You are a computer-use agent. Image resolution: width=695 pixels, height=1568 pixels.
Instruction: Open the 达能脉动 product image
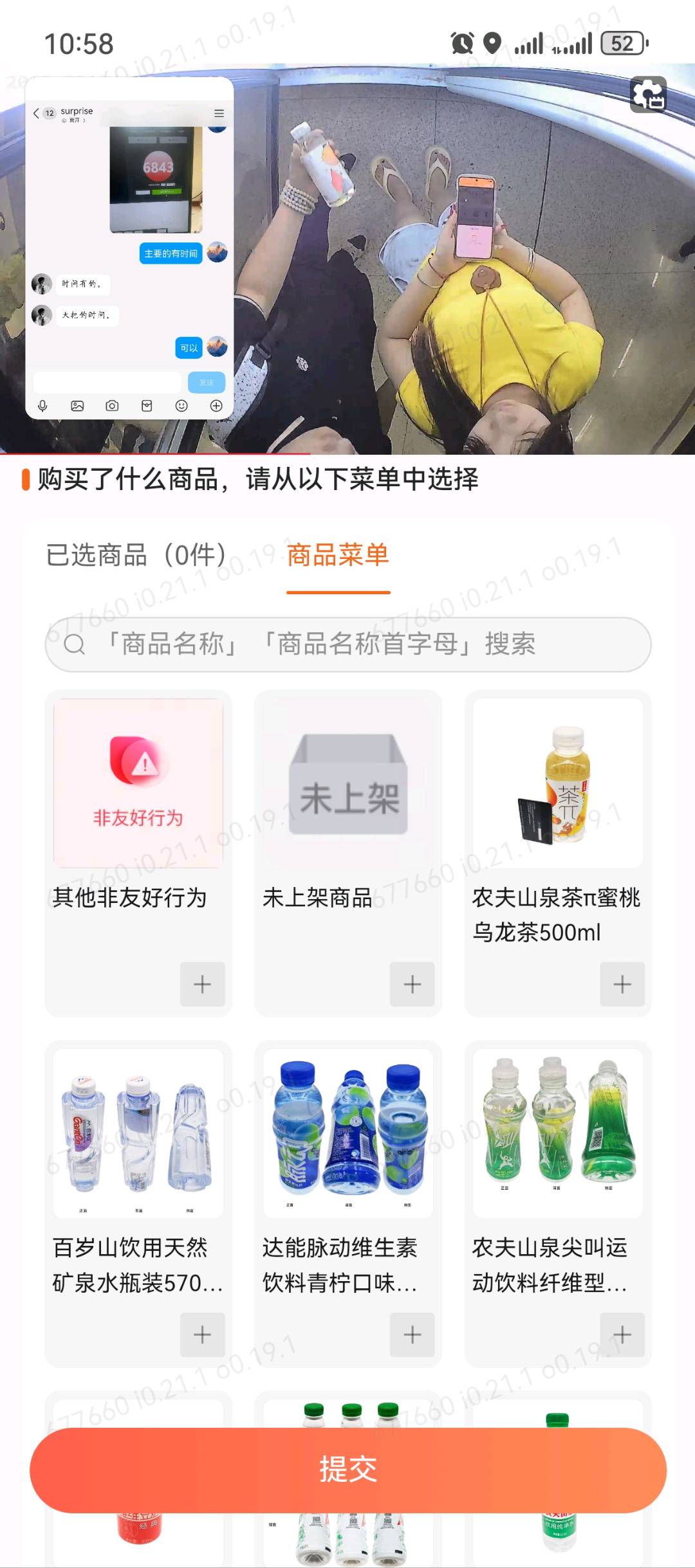coord(348,1134)
